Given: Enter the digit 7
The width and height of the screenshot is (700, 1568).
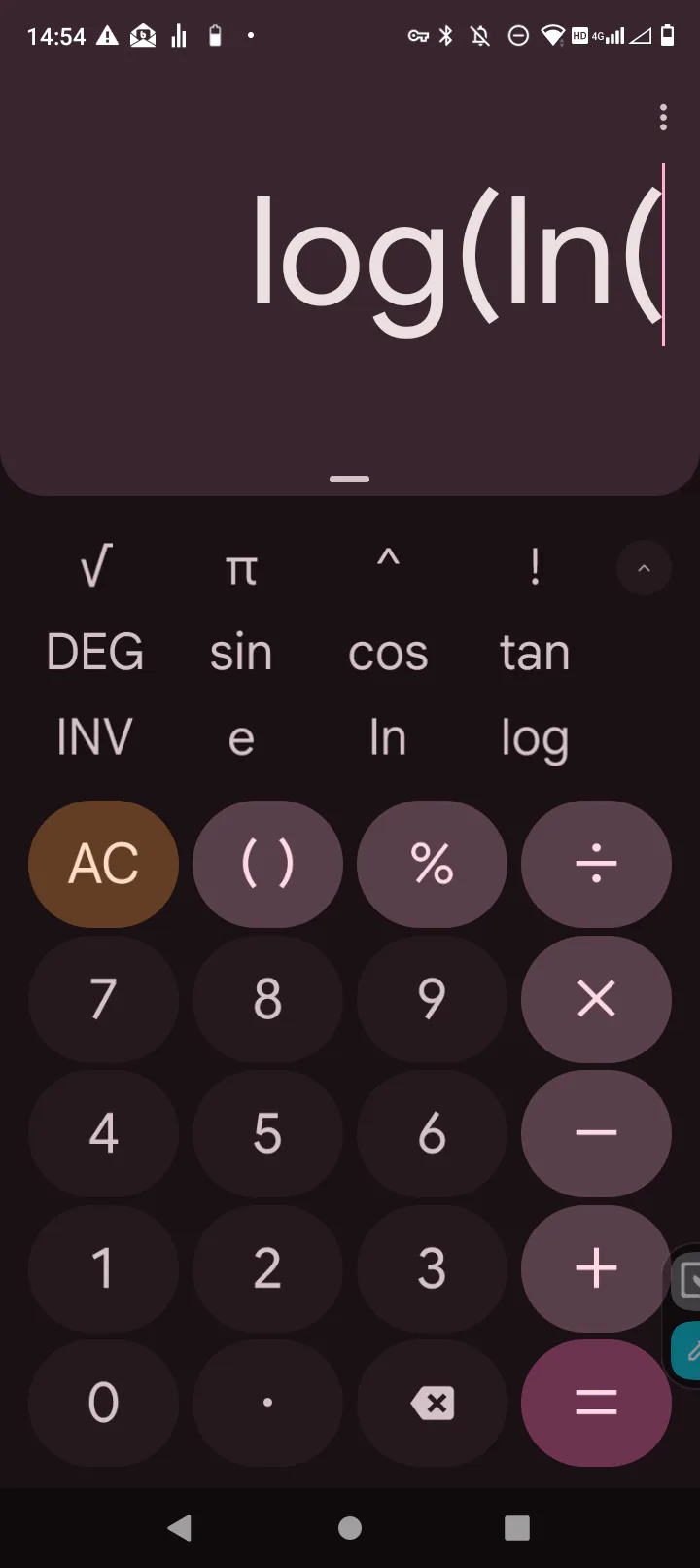Looking at the screenshot, I should tap(103, 999).
